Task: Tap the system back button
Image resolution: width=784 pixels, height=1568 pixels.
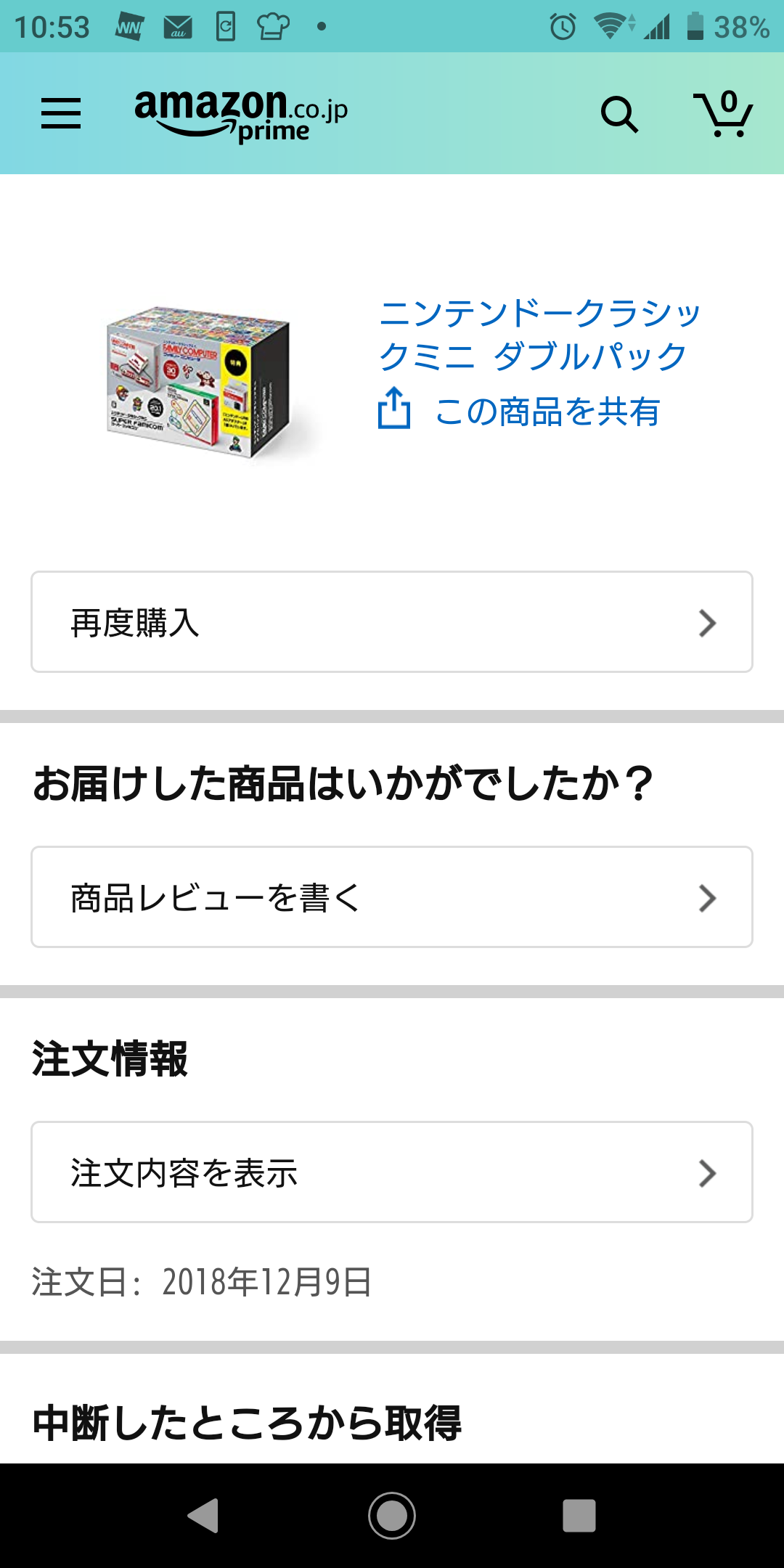Action: pos(204,1516)
